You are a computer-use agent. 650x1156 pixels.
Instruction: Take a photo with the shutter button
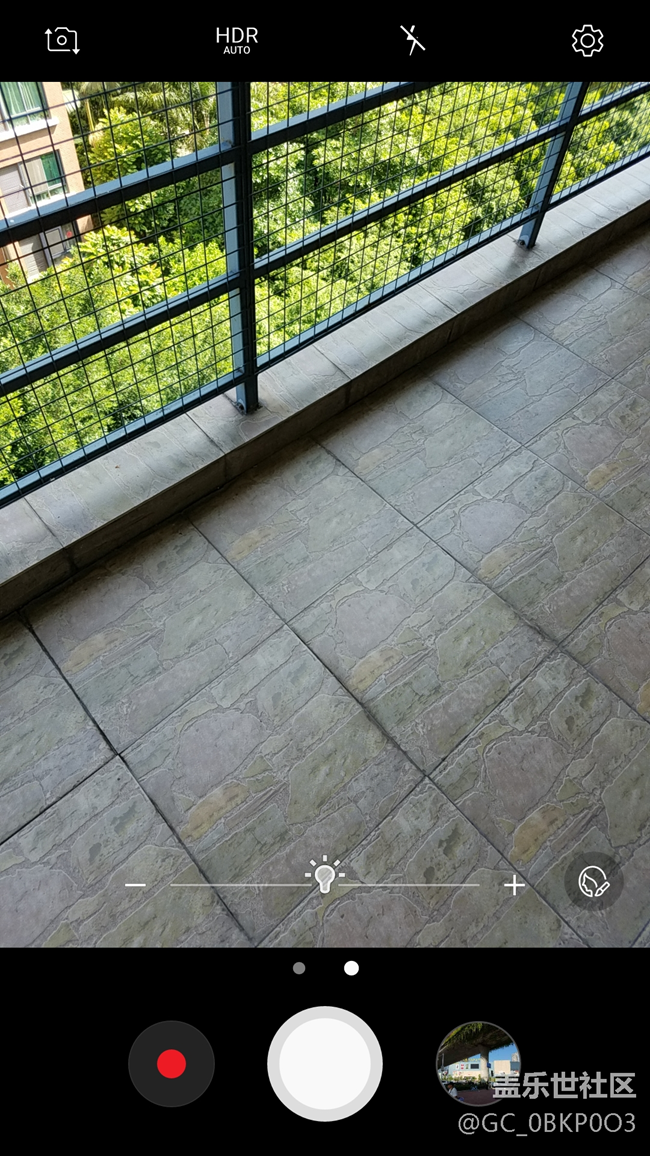(325, 1064)
